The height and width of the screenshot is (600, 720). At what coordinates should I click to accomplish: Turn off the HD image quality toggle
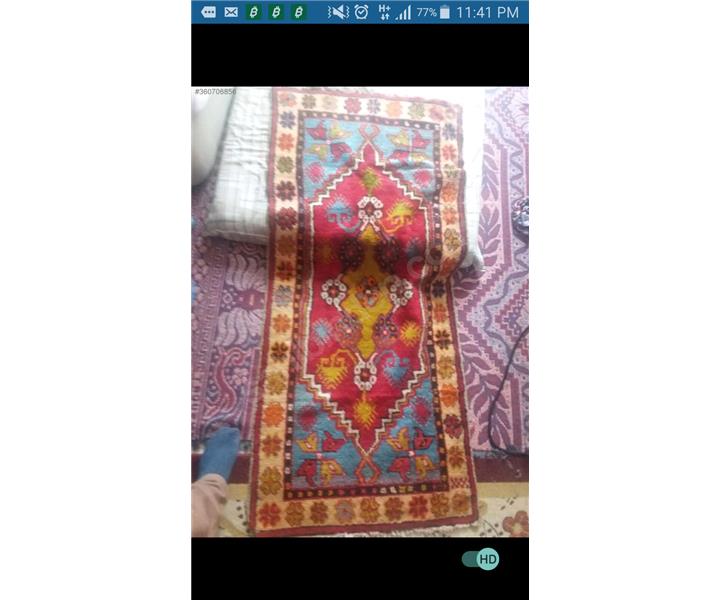[481, 559]
